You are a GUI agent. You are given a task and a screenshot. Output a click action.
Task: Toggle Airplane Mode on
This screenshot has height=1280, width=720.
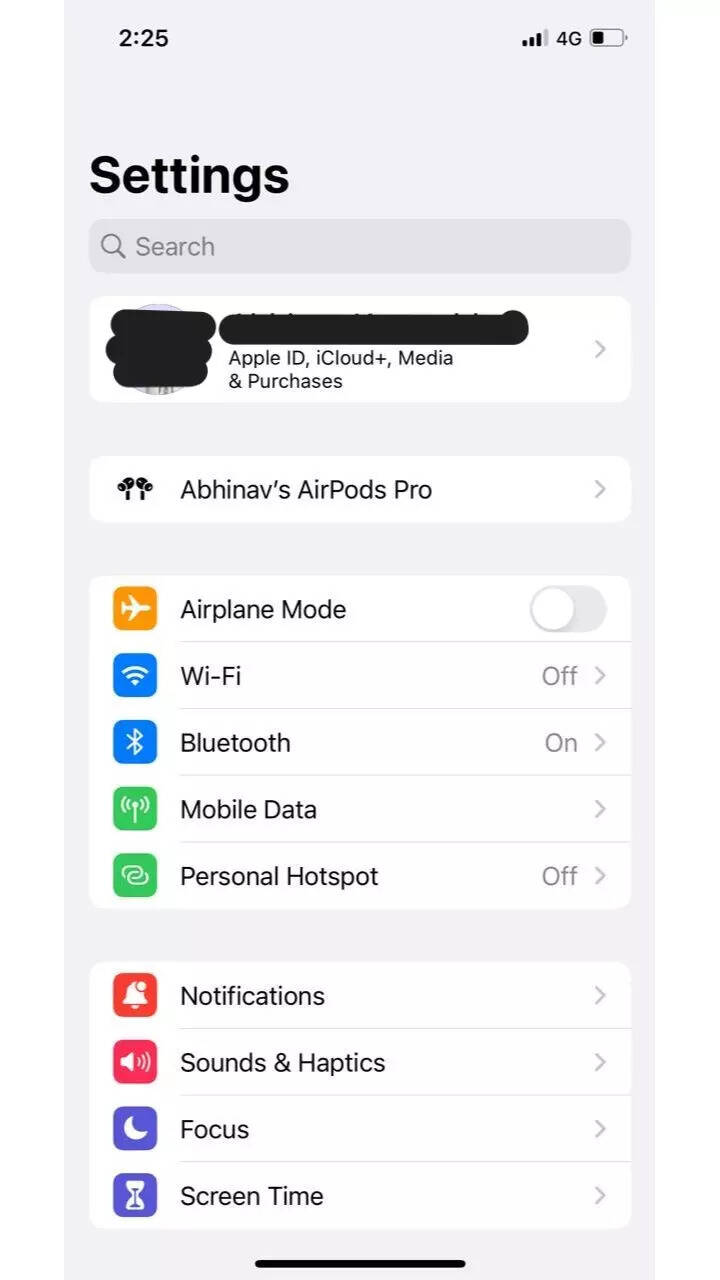567,609
